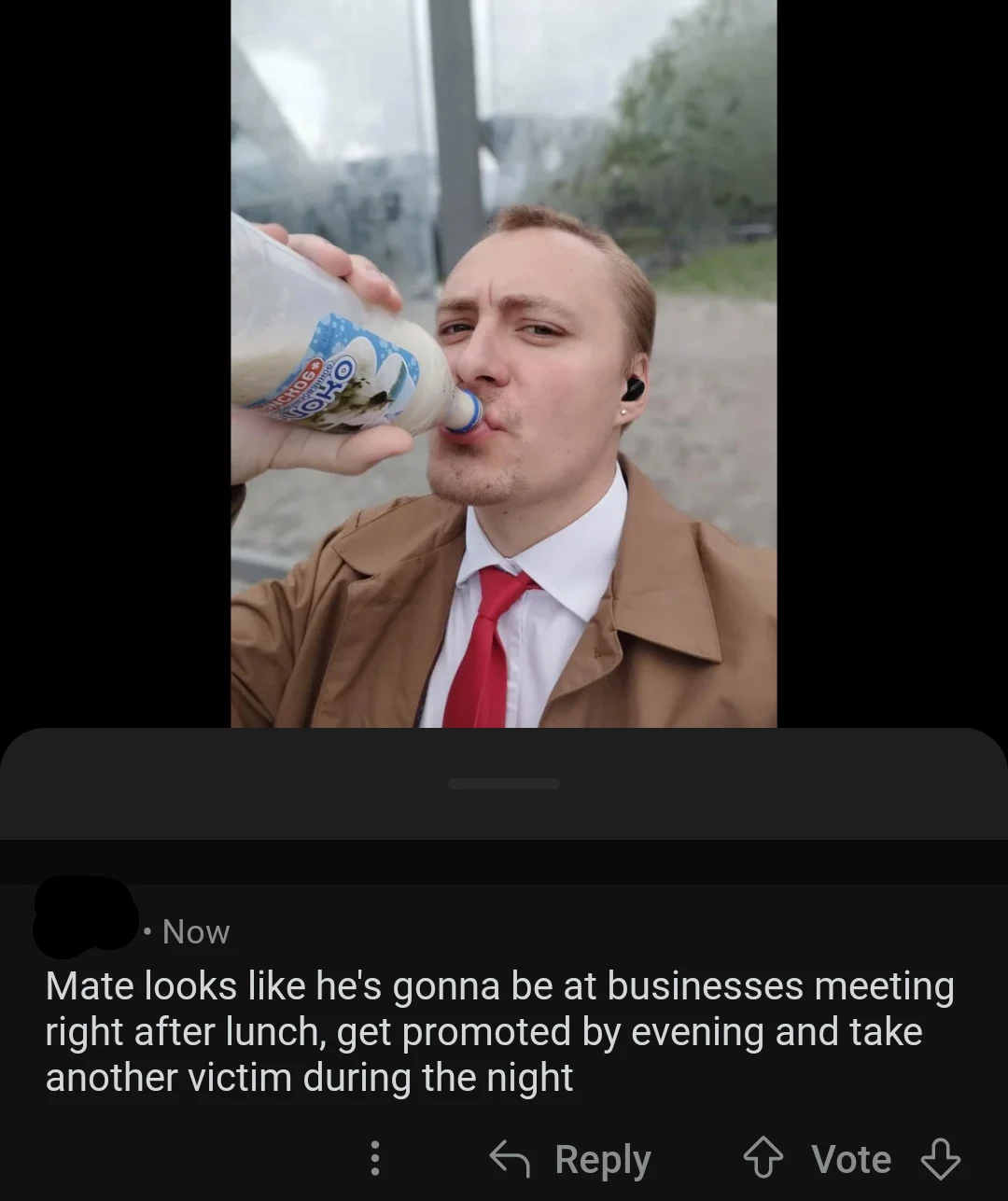This screenshot has height=1201, width=1008.
Task: Open the post image fullscreen
Action: 504,364
